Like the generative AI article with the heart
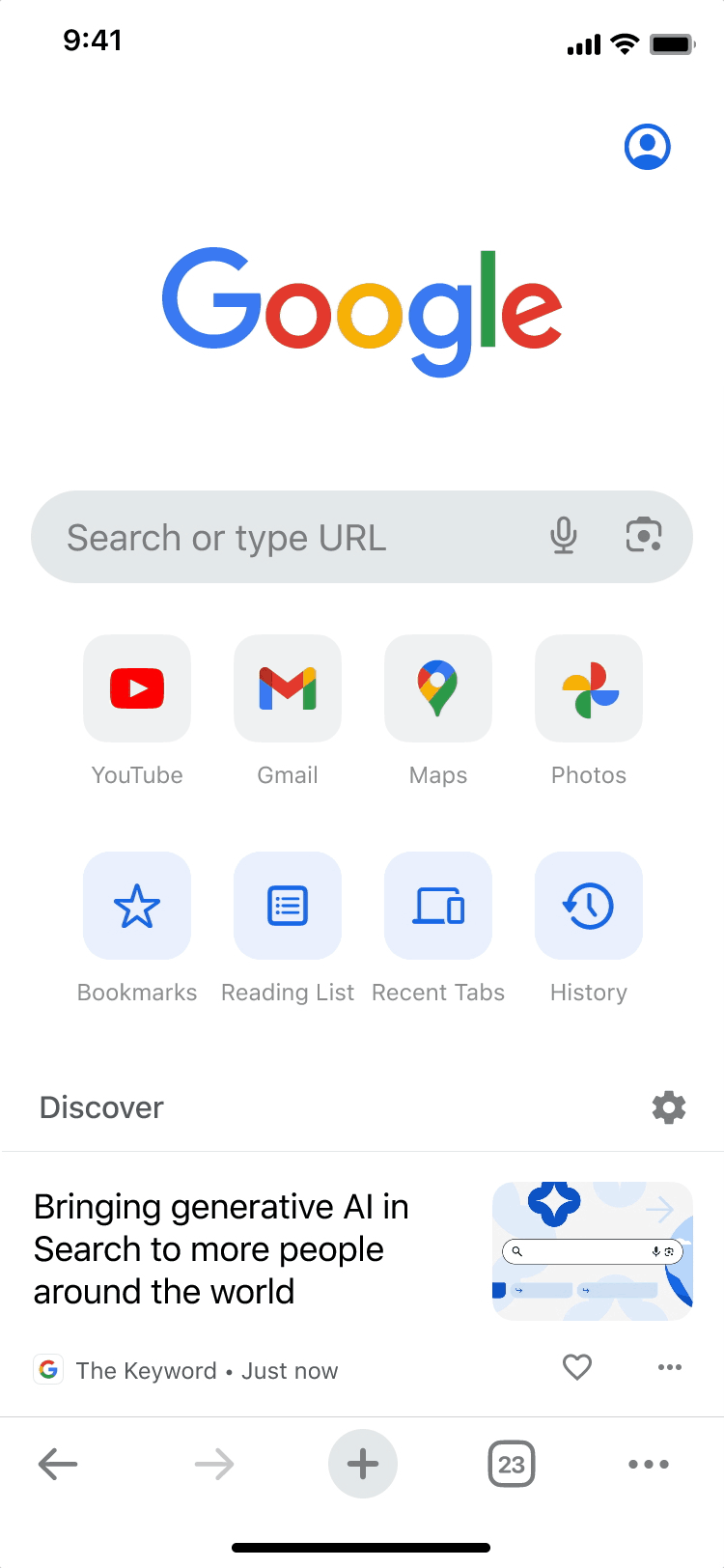Screen dimensions: 724x1568 pos(577,1367)
